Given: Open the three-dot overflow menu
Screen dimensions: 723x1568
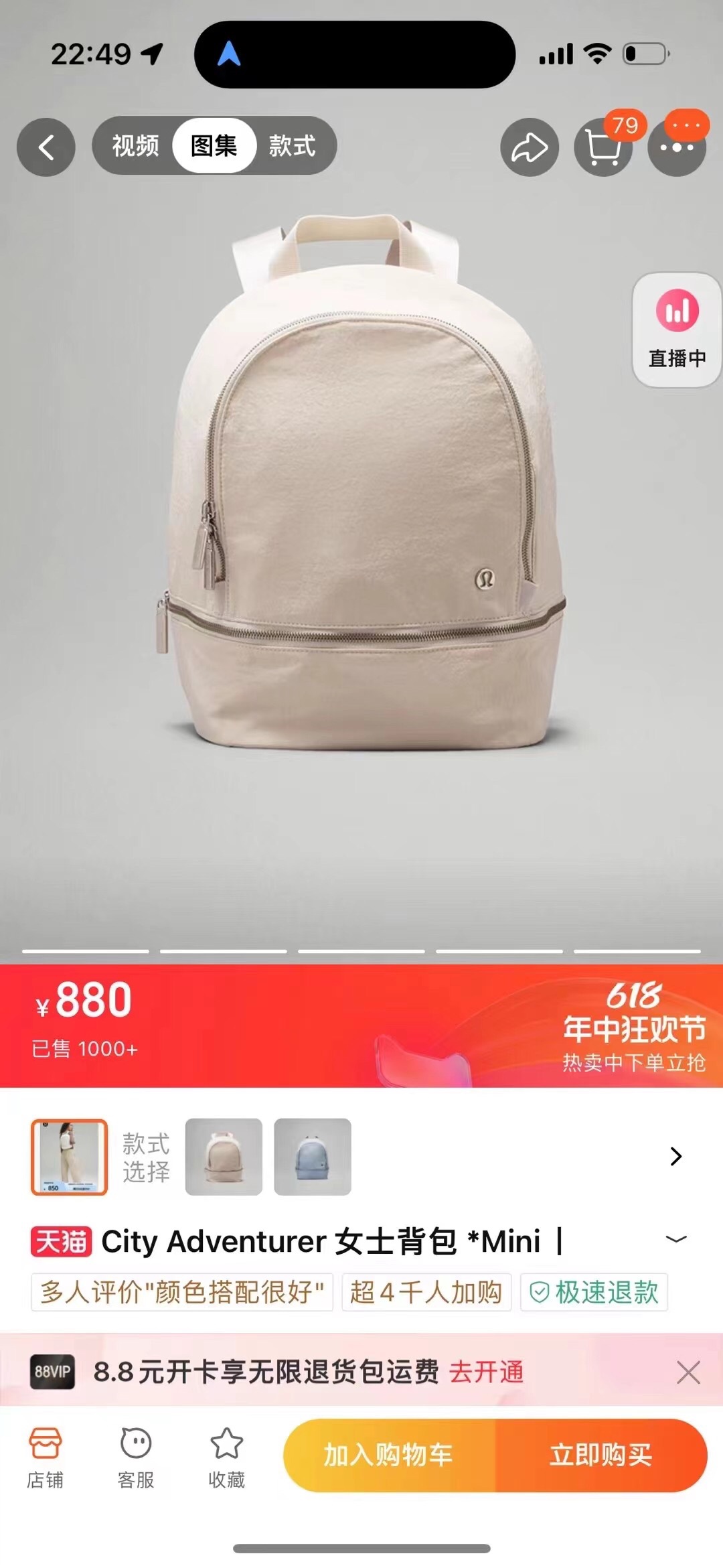Looking at the screenshot, I should coord(677,147).
